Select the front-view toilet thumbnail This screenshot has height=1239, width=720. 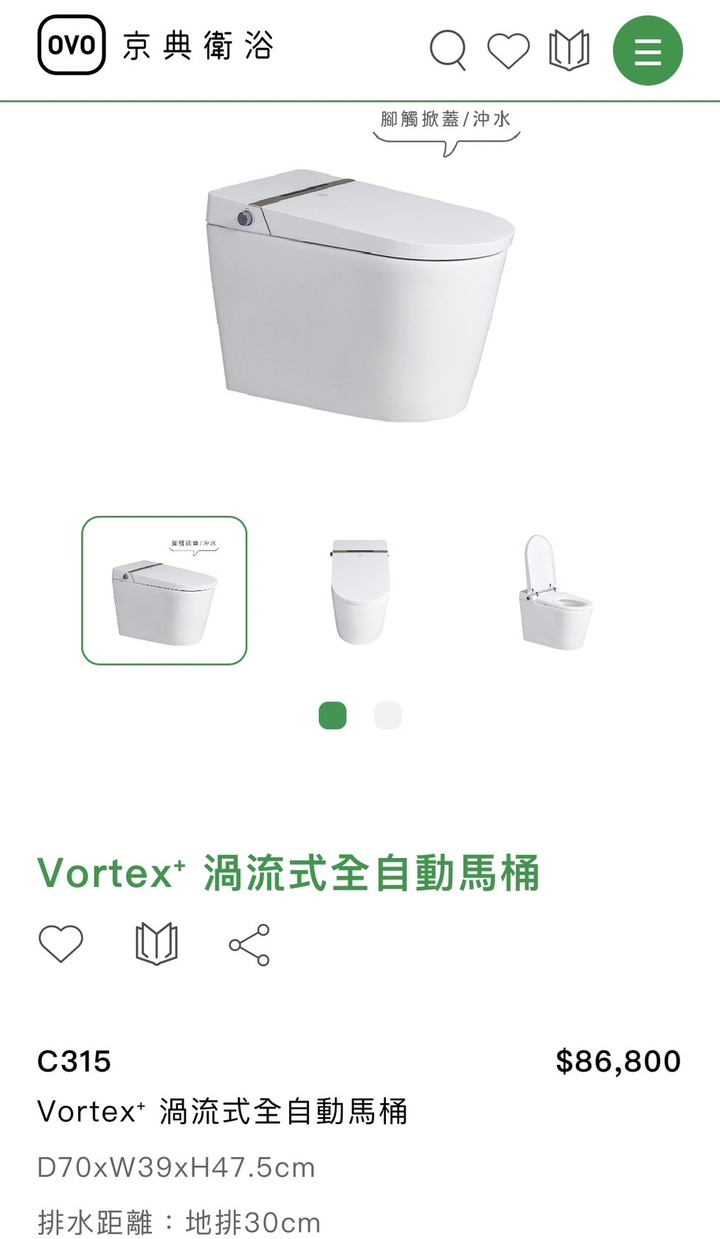tap(359, 590)
